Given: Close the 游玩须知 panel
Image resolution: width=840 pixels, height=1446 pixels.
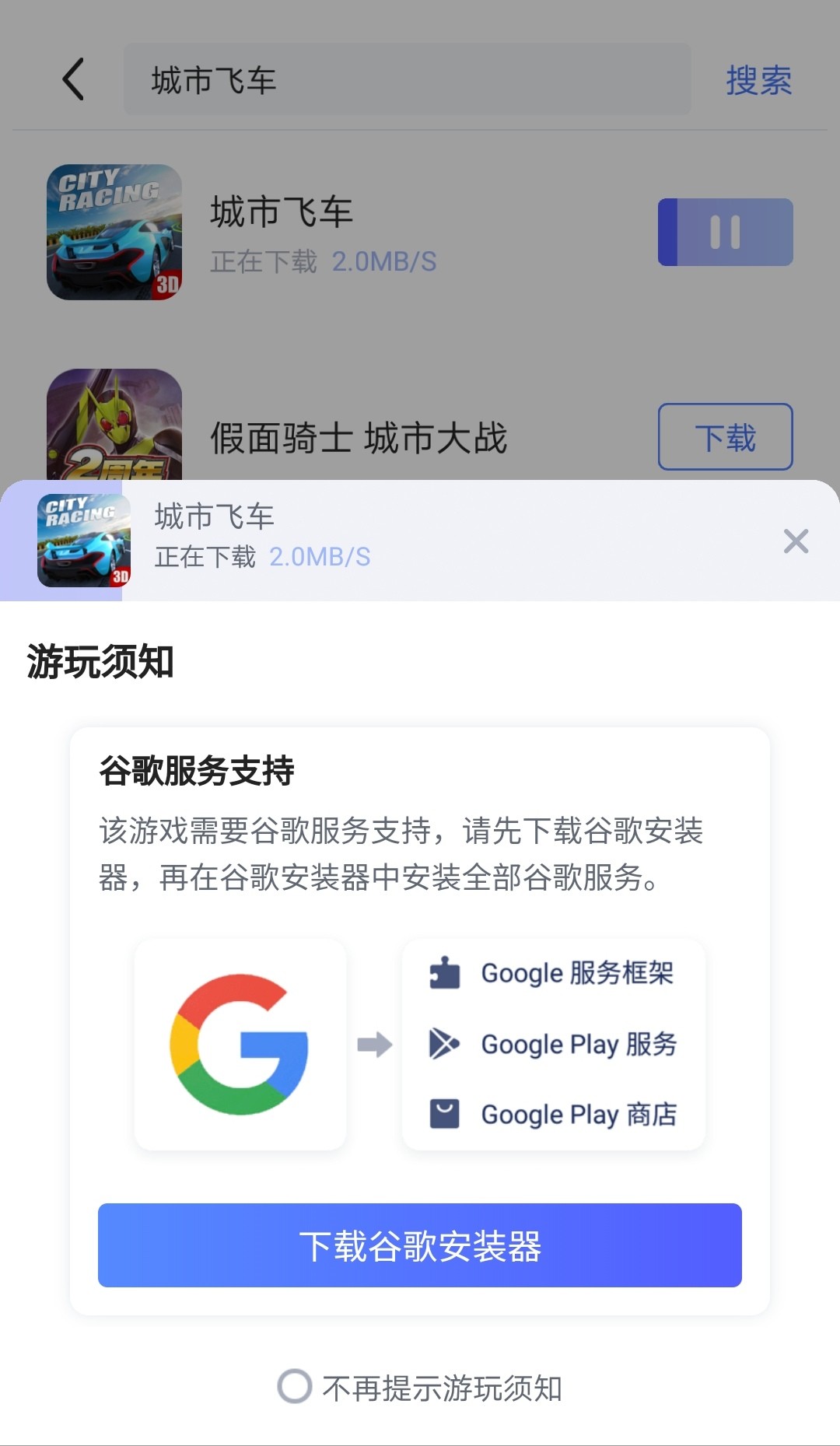Looking at the screenshot, I should (x=796, y=541).
